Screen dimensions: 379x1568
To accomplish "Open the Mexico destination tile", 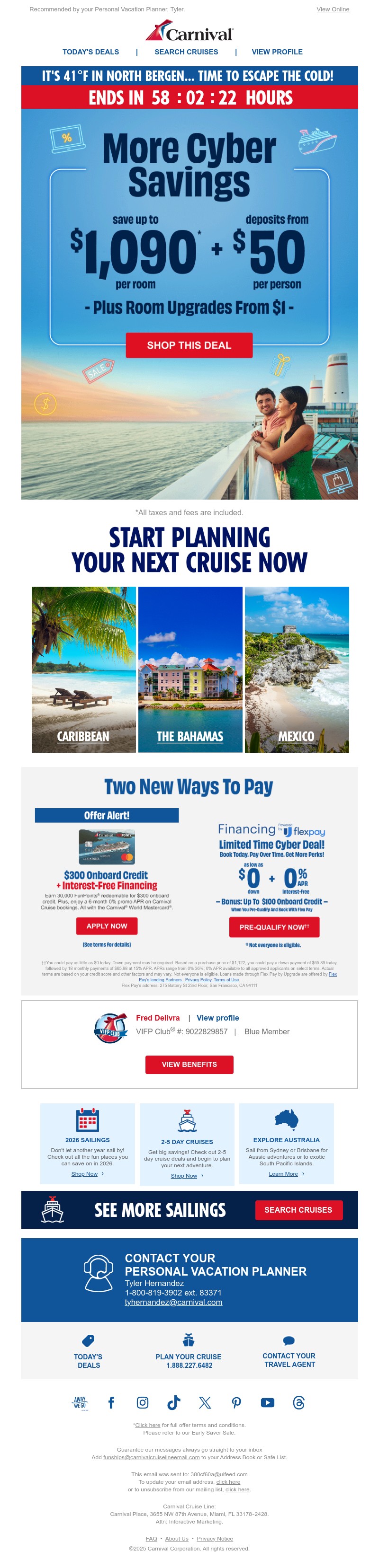I will coord(297,669).
